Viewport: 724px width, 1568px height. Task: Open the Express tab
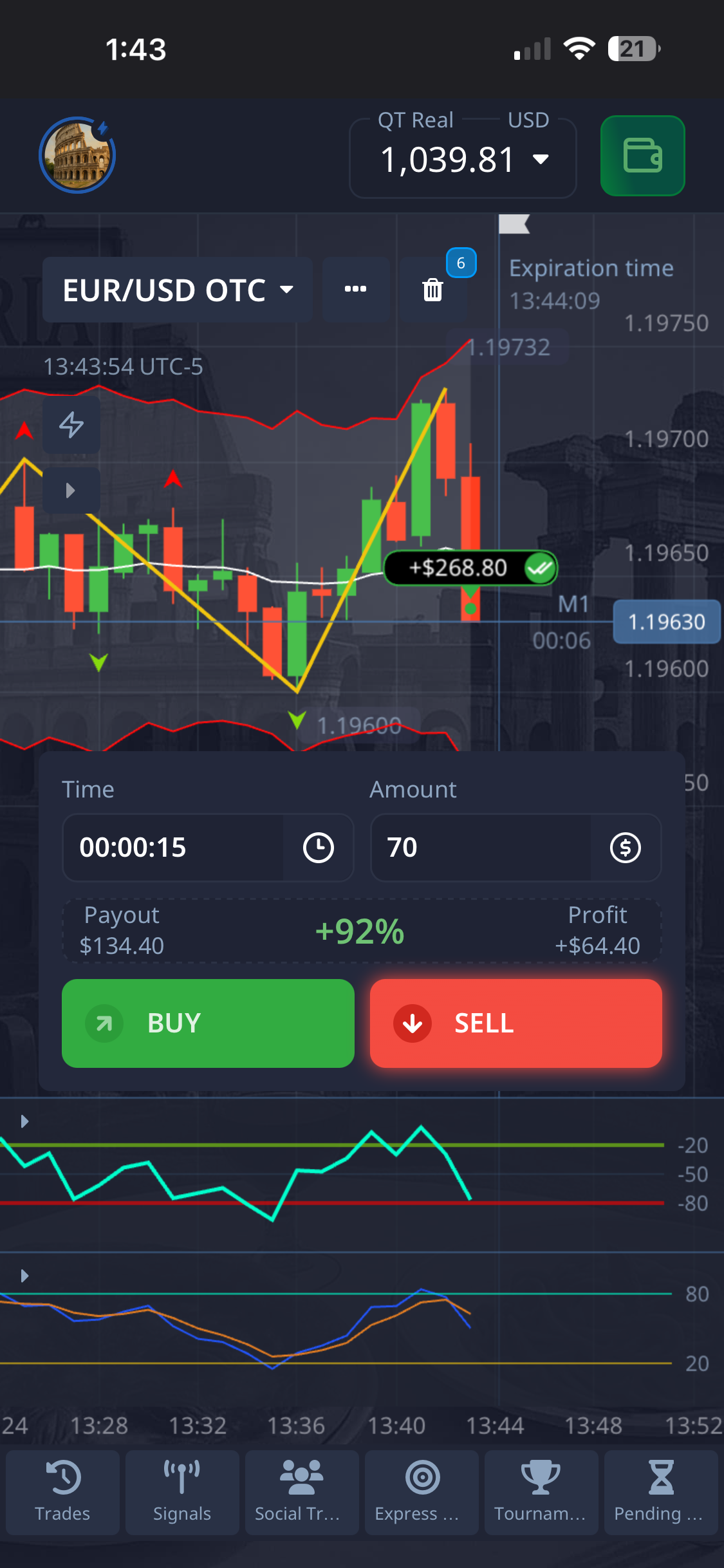(x=422, y=1492)
